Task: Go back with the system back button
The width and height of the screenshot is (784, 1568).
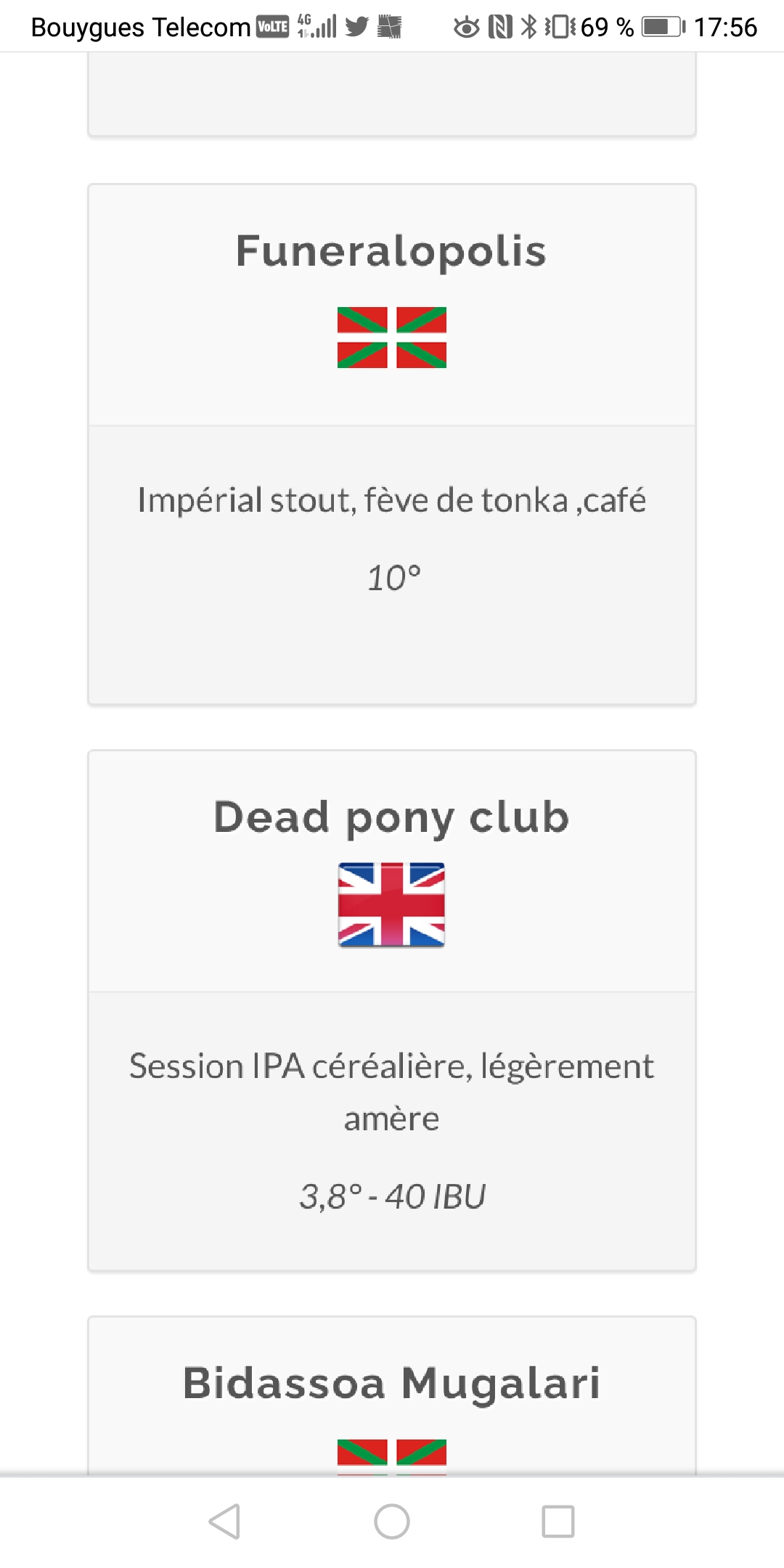Action: [224, 1521]
